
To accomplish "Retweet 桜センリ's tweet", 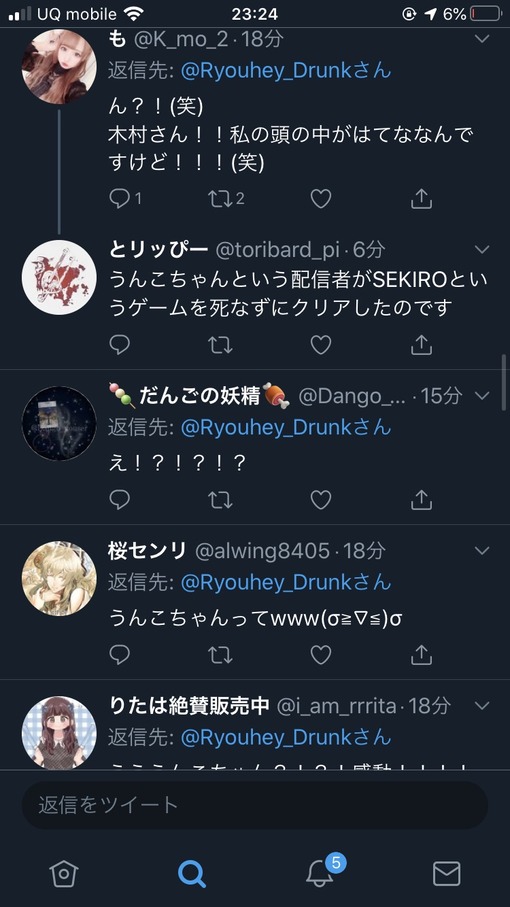I will pos(220,655).
